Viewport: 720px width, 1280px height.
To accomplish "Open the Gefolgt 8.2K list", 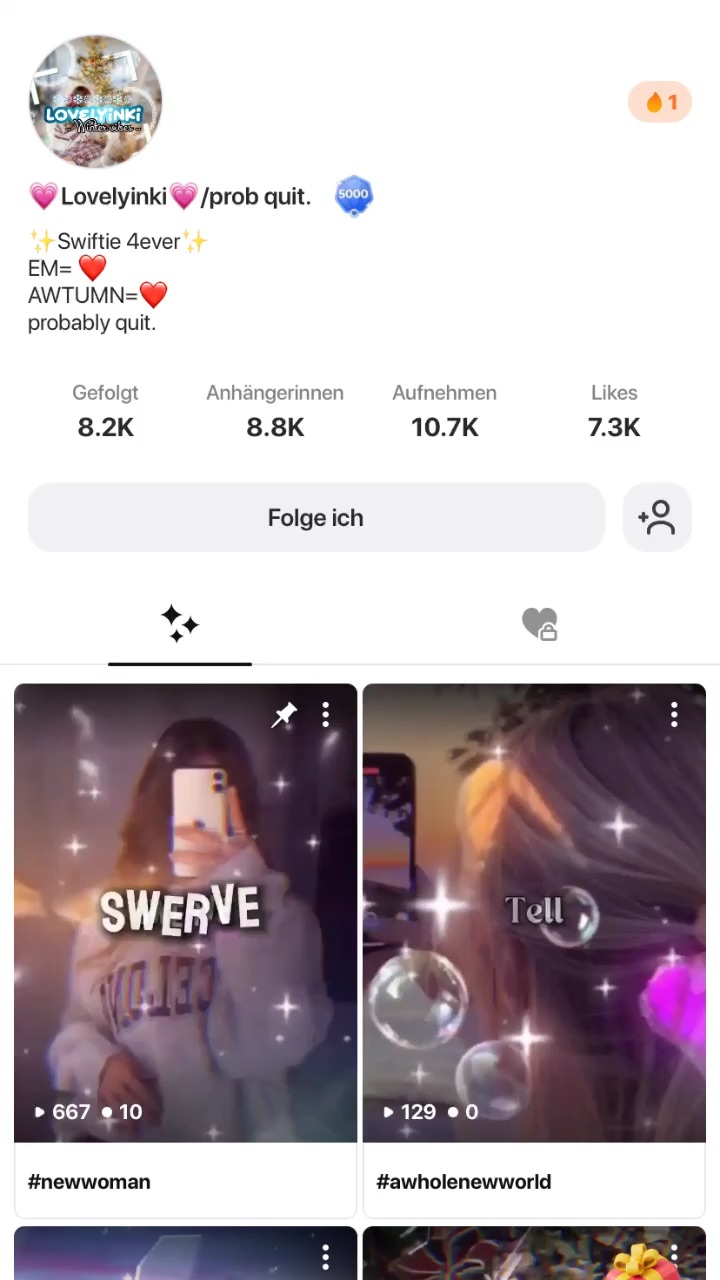I will [x=105, y=411].
